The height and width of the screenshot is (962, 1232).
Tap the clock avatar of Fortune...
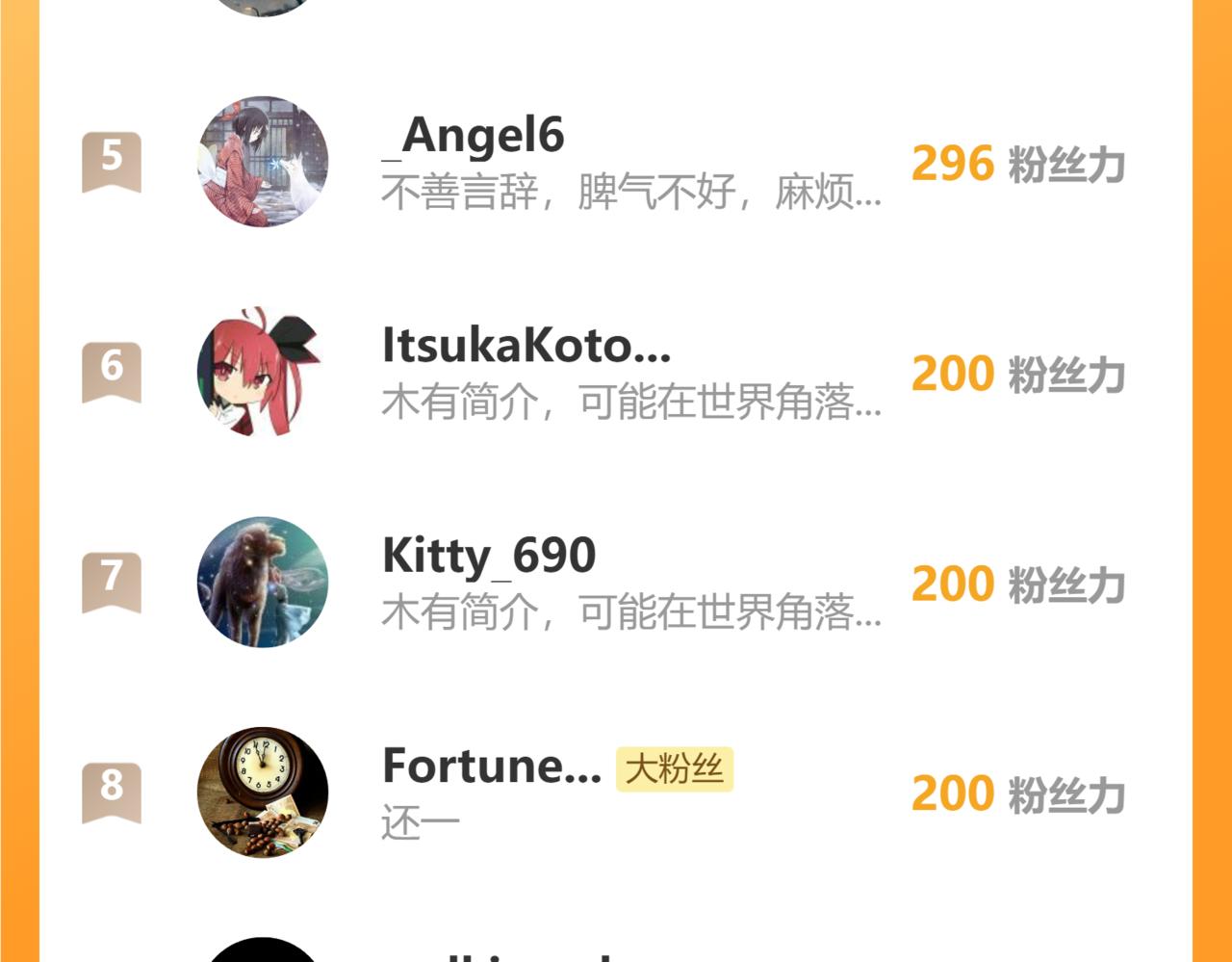point(263,793)
